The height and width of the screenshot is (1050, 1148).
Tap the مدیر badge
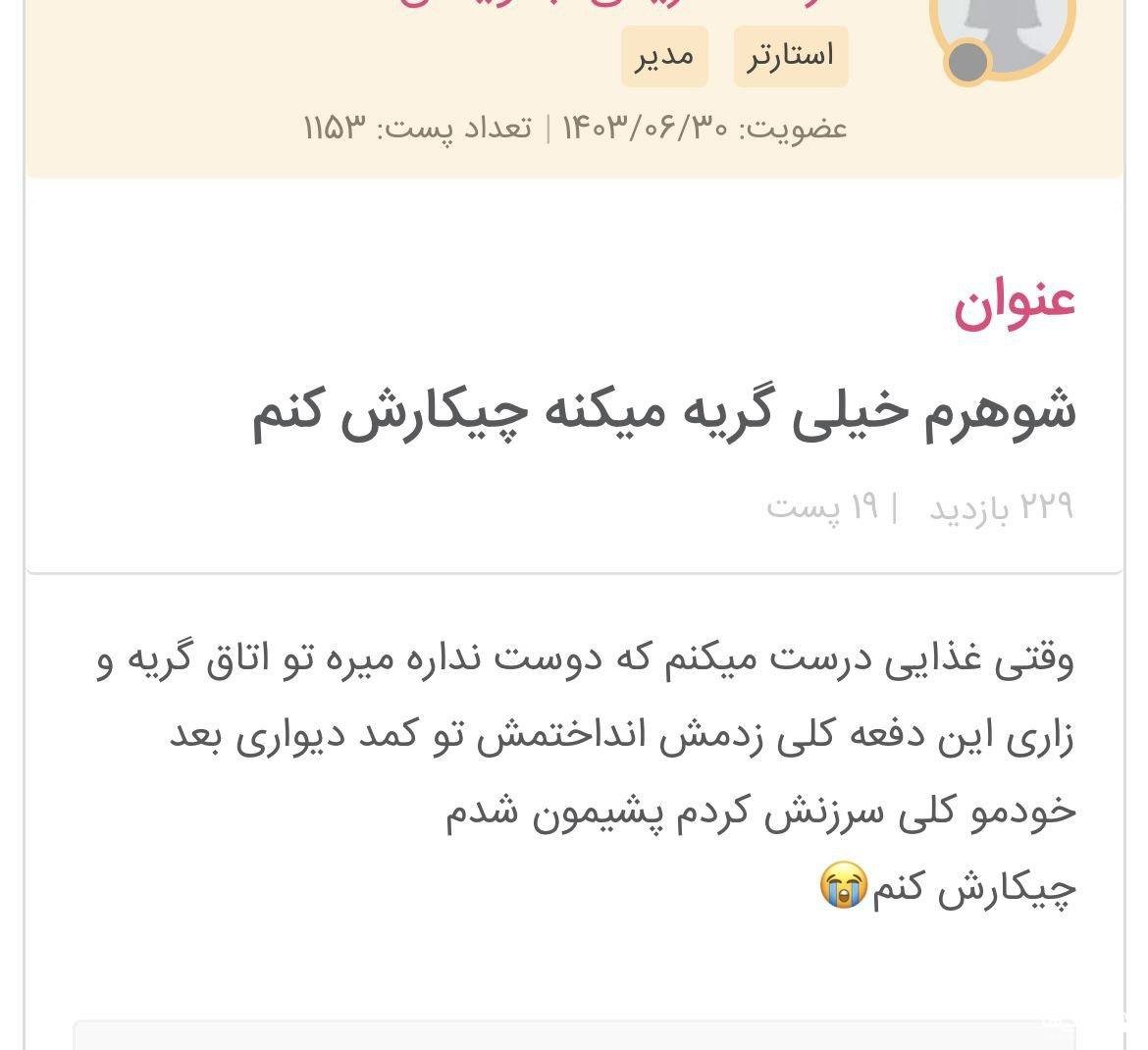click(x=664, y=56)
